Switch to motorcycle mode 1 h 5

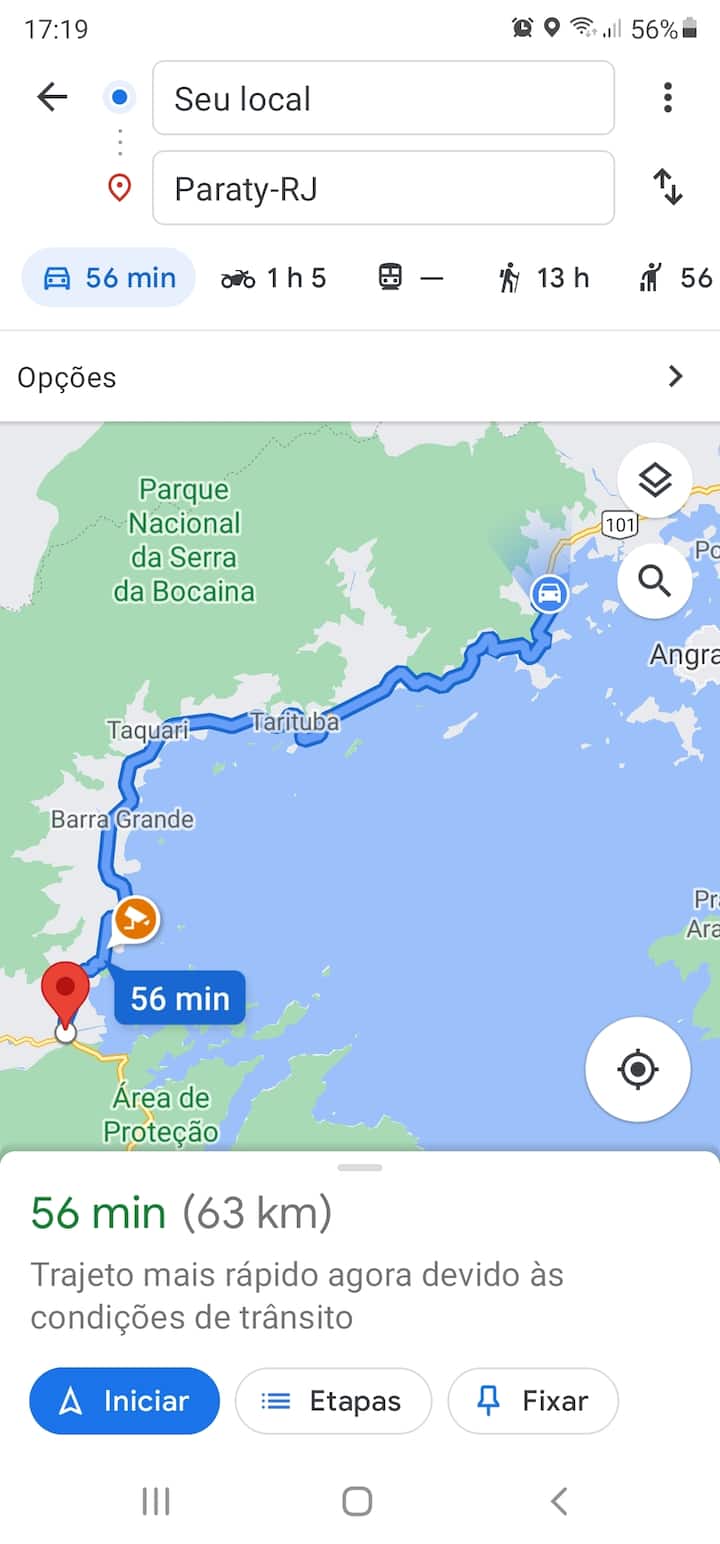coord(274,278)
